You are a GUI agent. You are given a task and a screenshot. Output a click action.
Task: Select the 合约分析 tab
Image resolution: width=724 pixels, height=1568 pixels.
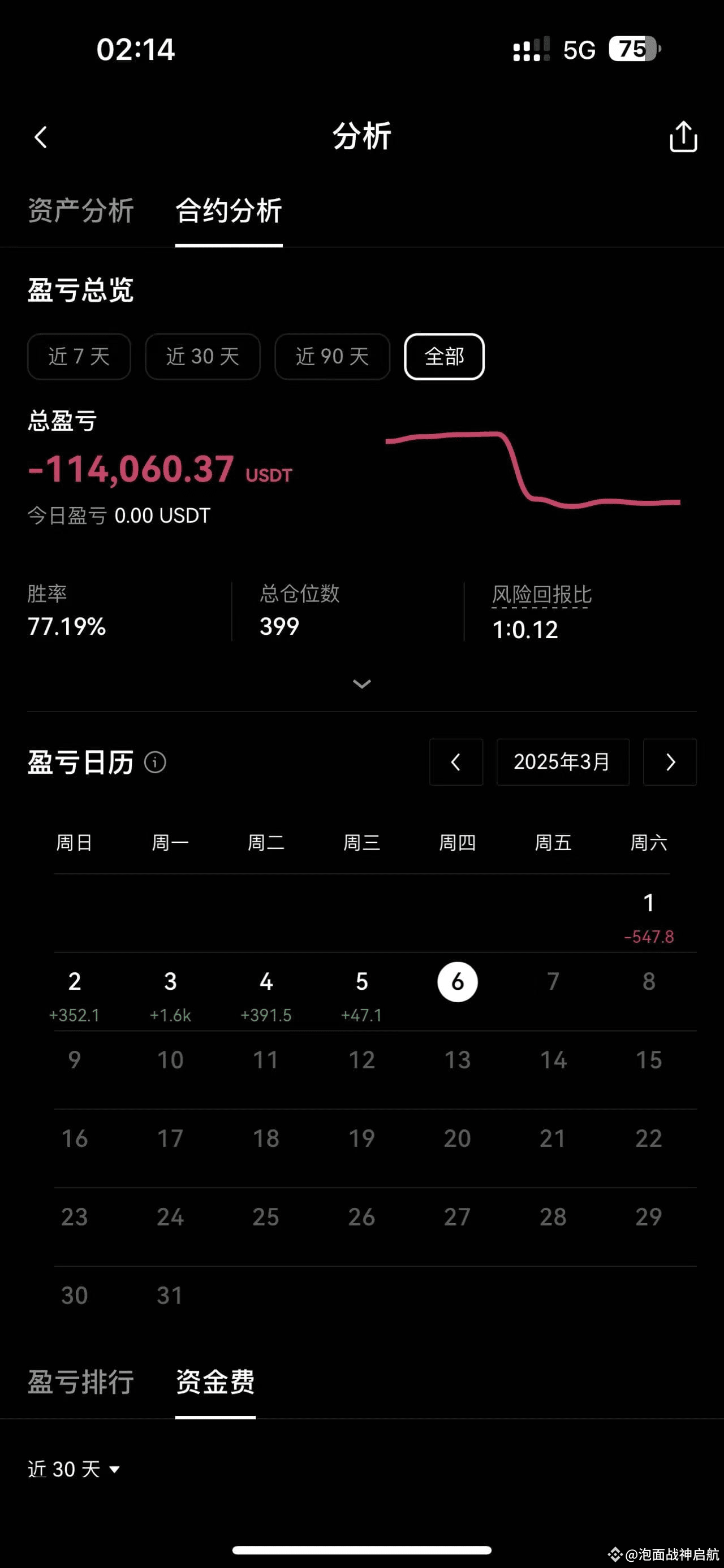click(x=229, y=211)
